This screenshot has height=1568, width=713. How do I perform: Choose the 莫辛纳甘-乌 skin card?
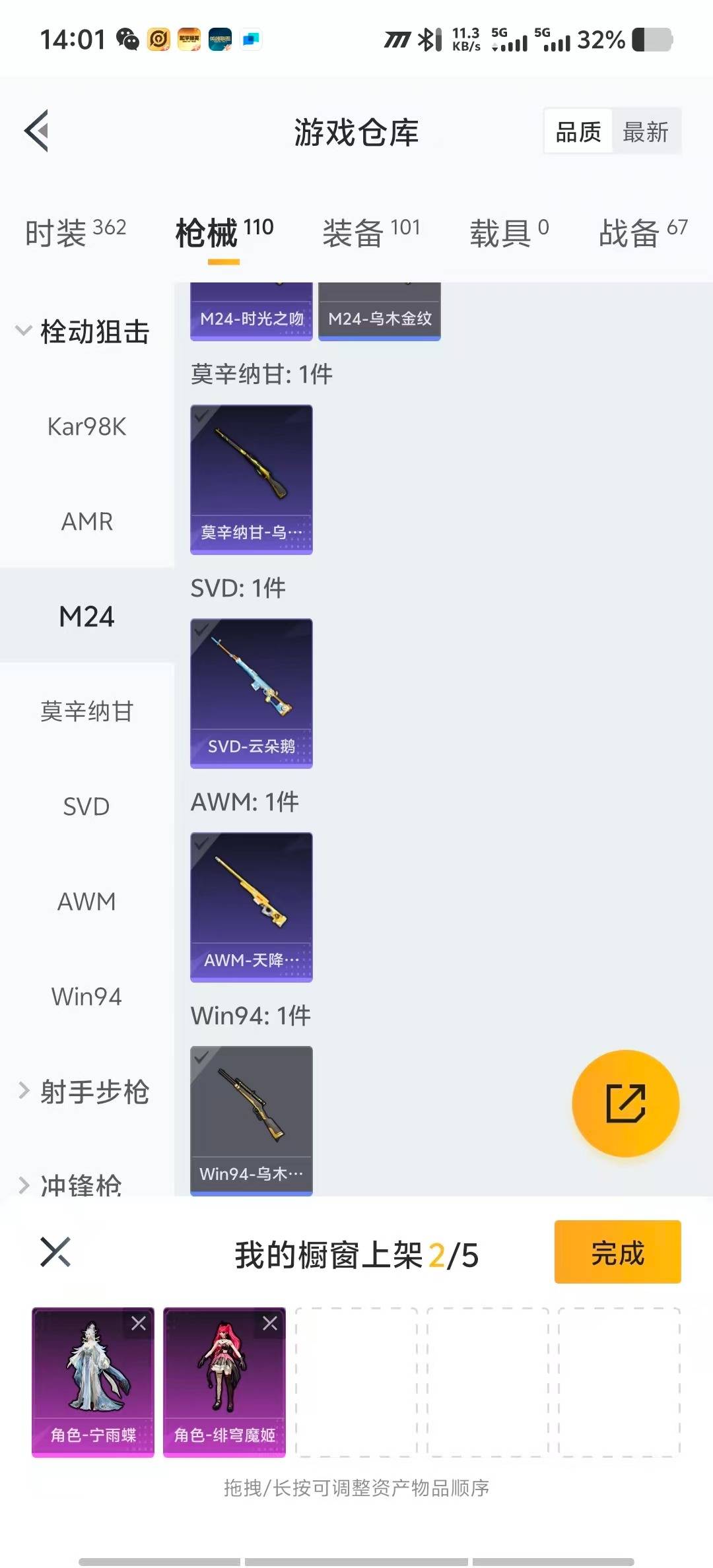[x=251, y=479]
